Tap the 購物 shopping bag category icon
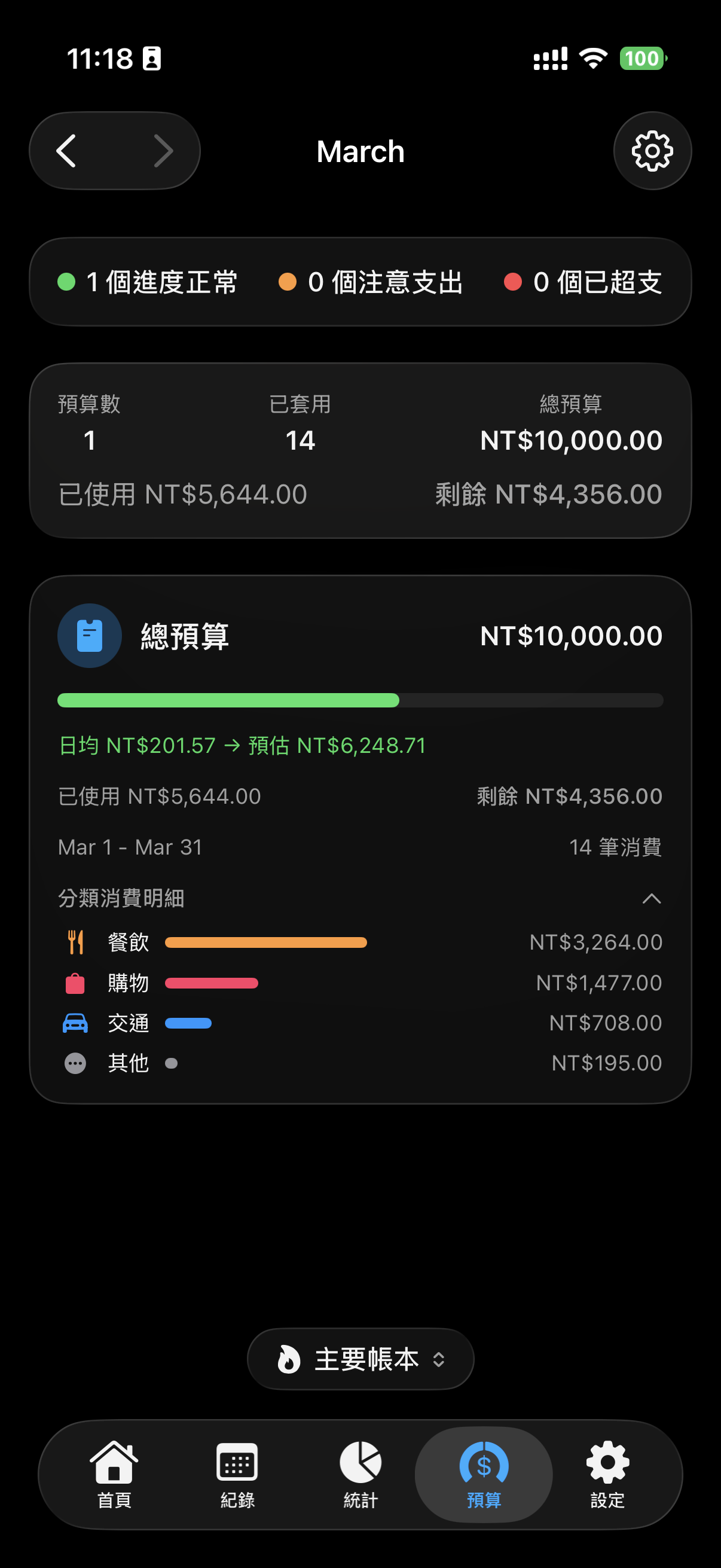The image size is (721, 1568). point(75,982)
